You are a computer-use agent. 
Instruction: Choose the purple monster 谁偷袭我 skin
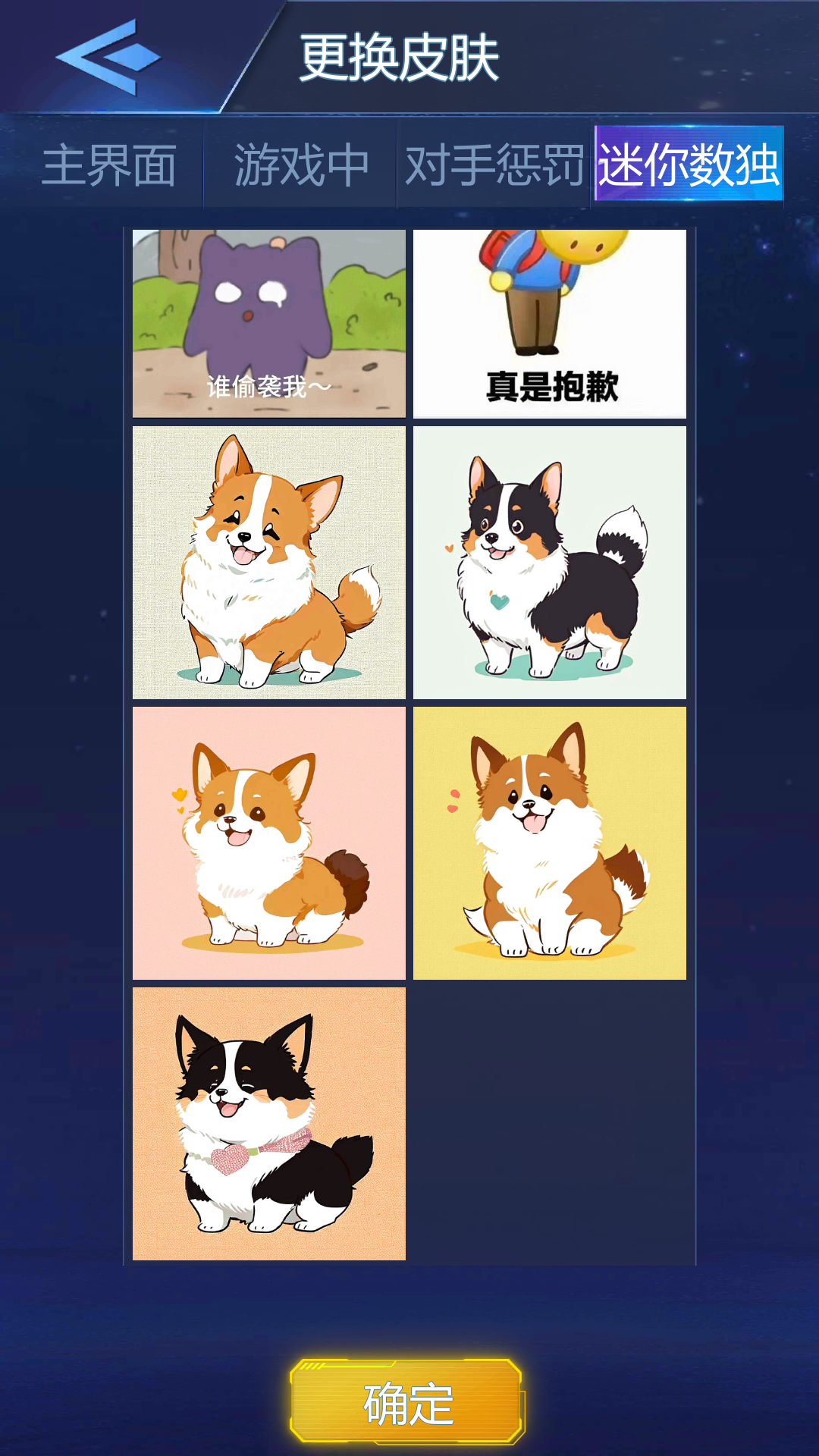pyautogui.click(x=269, y=324)
